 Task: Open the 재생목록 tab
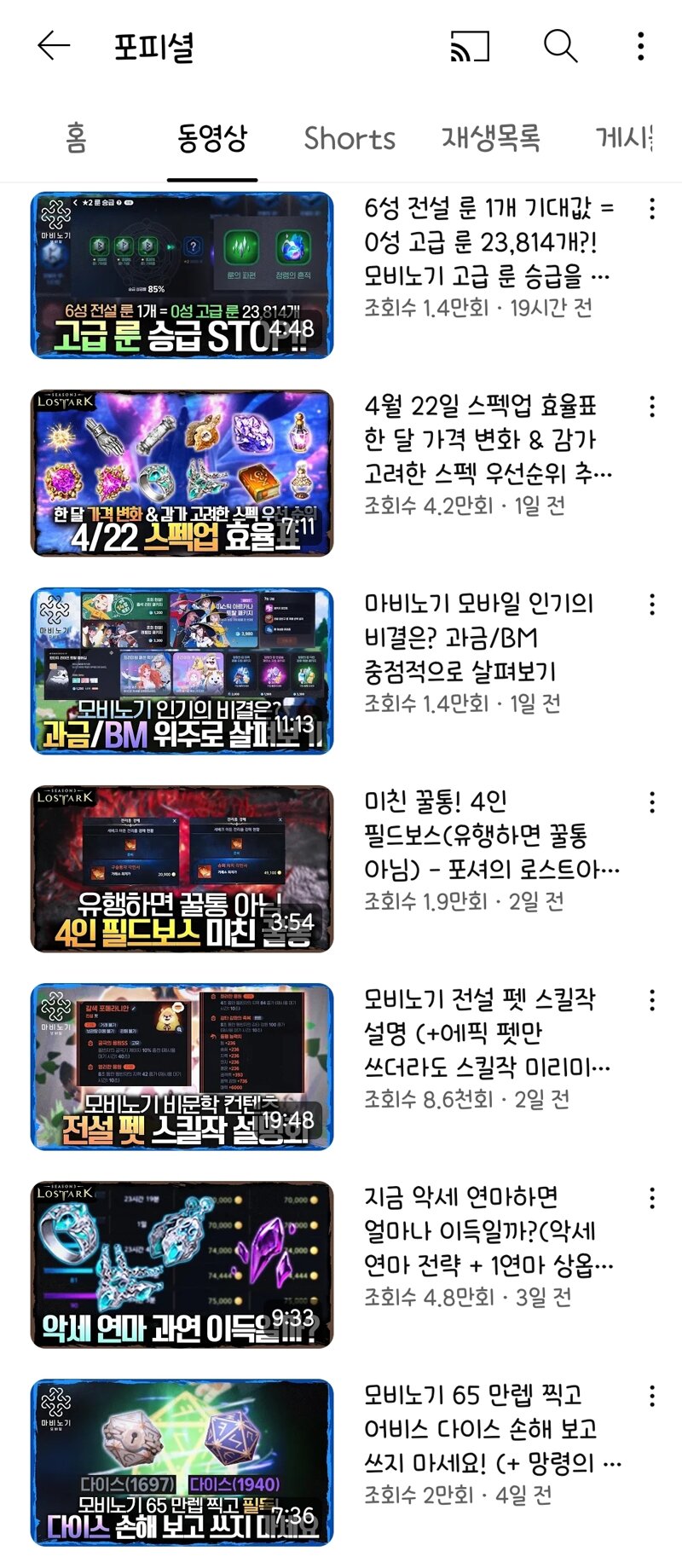[491, 138]
